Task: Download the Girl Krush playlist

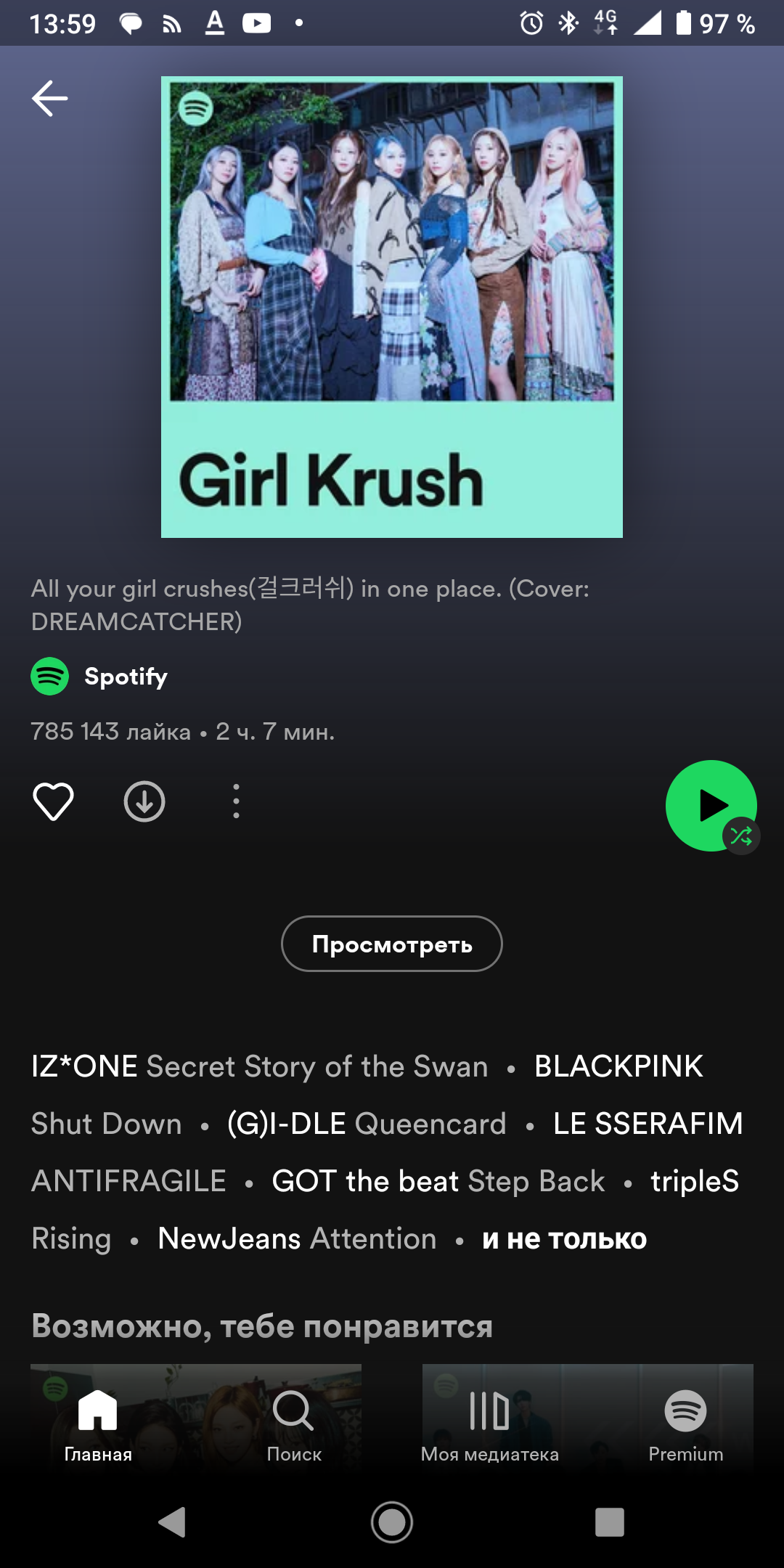Action: pyautogui.click(x=144, y=801)
